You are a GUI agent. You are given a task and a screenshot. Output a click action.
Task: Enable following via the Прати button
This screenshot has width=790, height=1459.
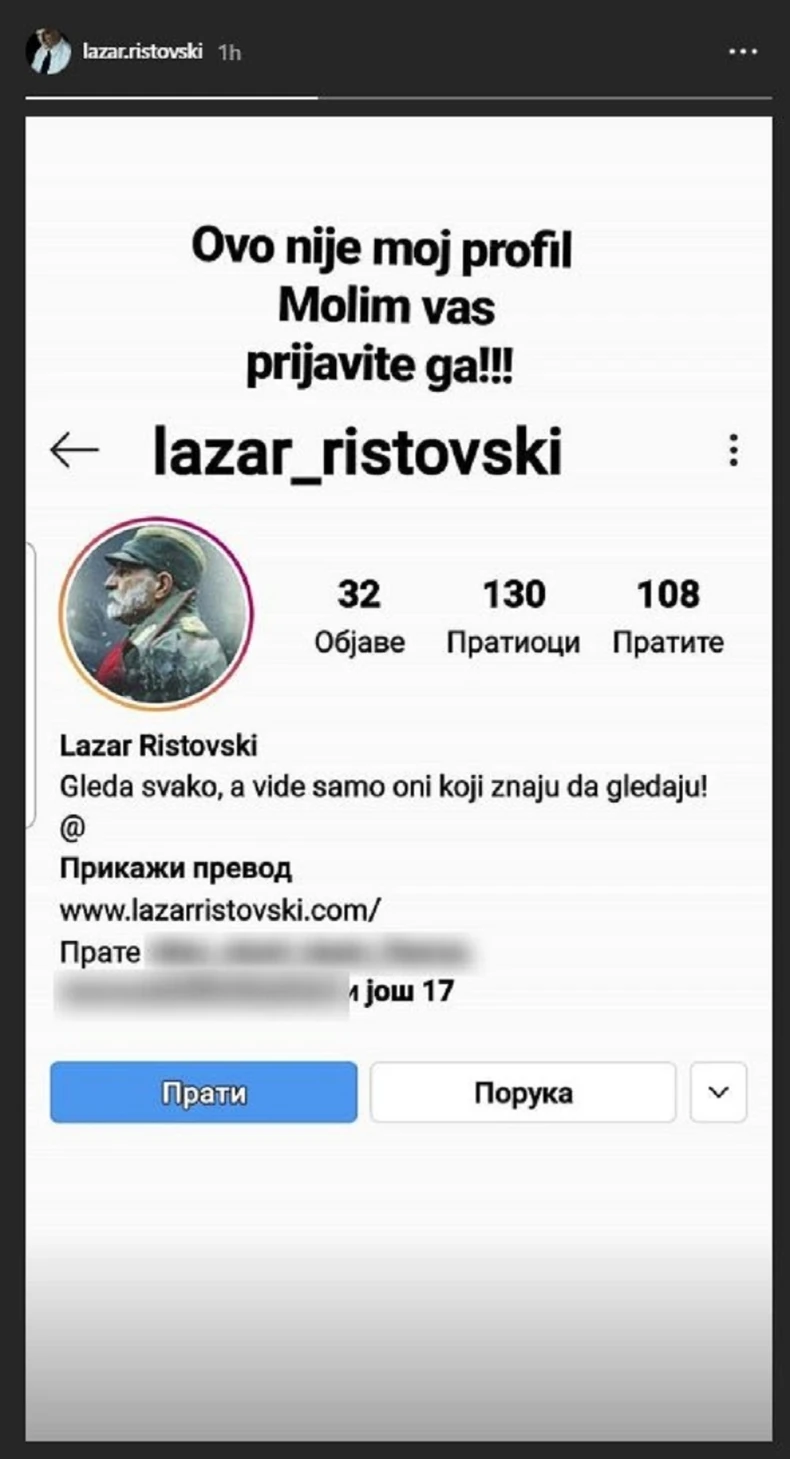(203, 1093)
